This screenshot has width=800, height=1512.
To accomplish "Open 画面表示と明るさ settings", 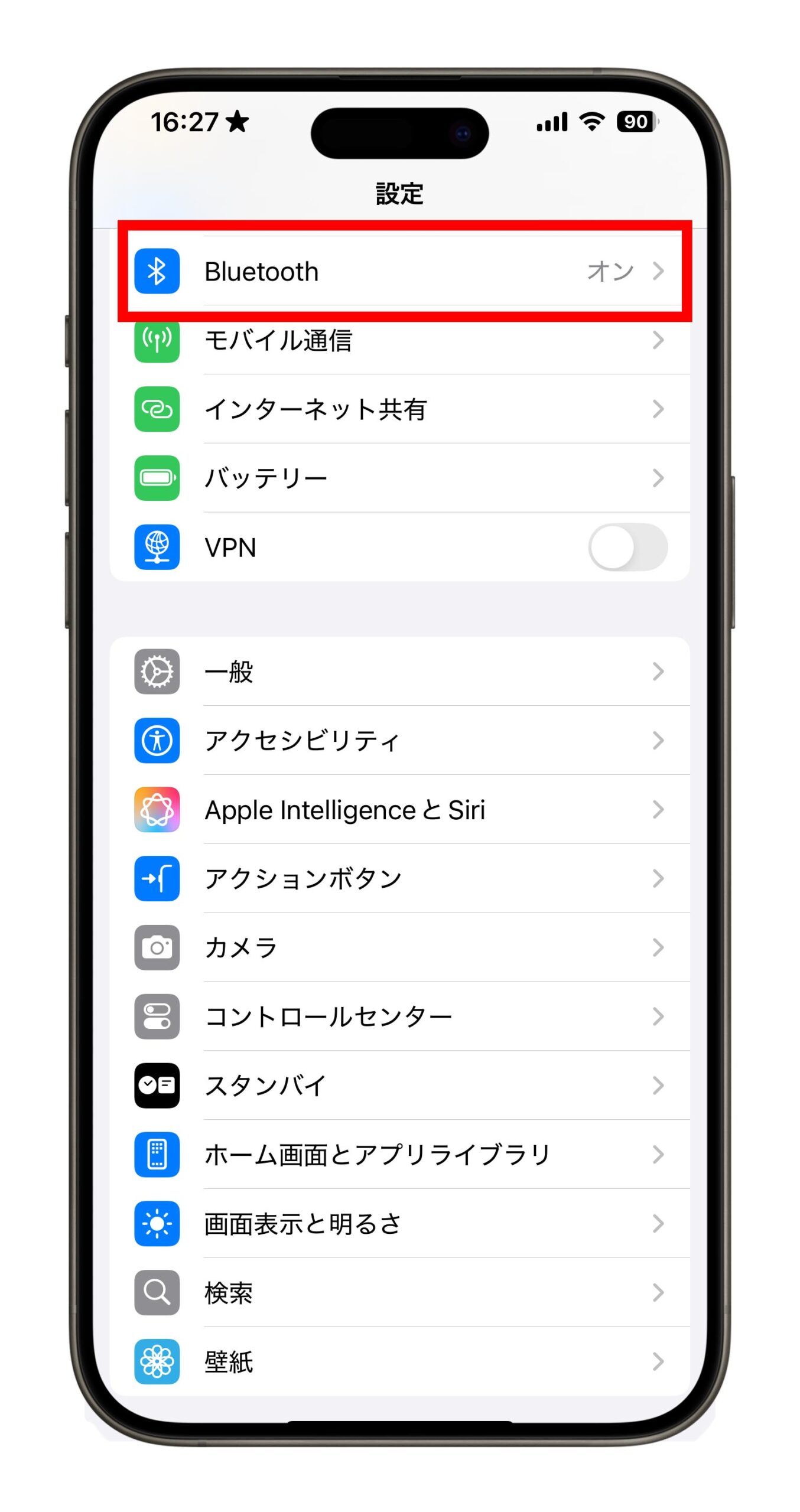I will pyautogui.click(x=399, y=1224).
